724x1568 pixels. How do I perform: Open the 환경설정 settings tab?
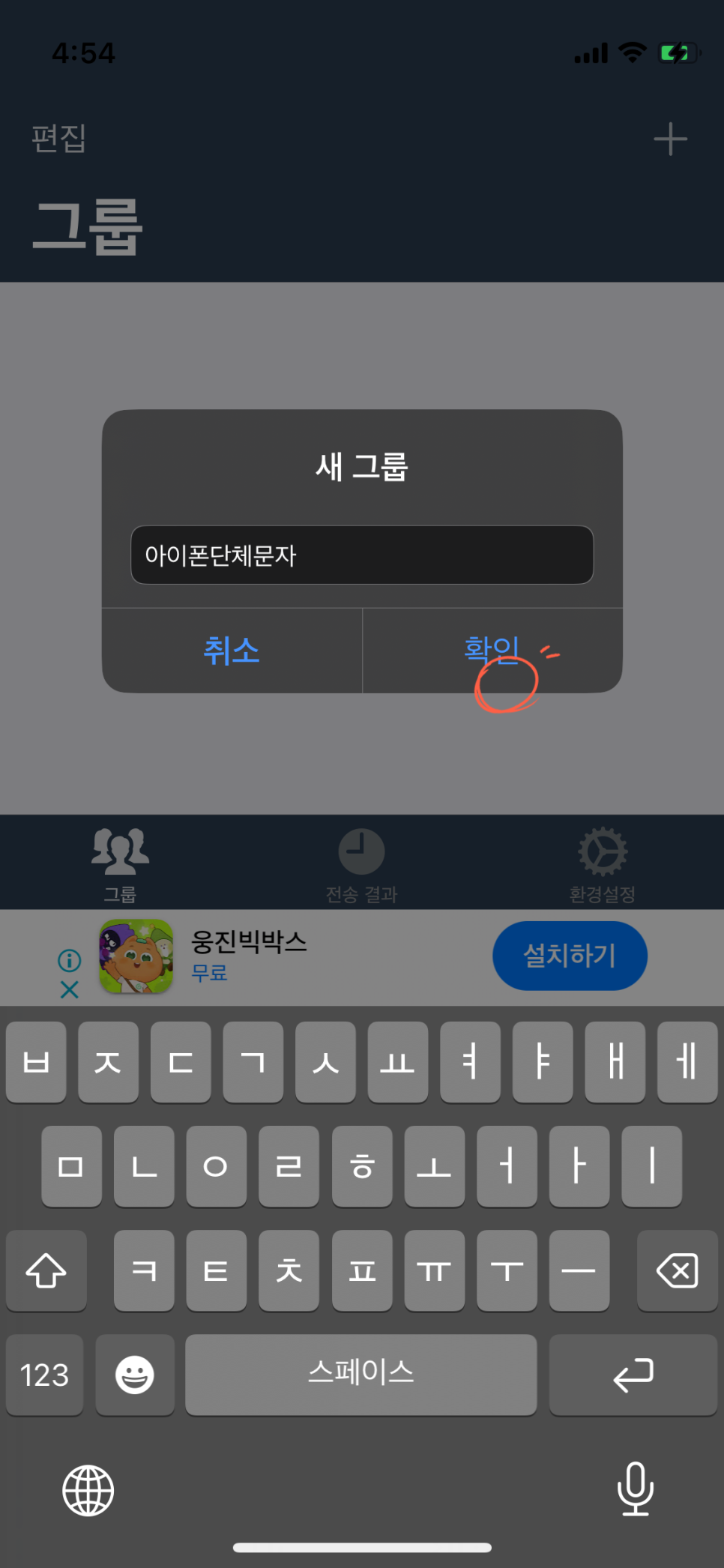[603, 864]
